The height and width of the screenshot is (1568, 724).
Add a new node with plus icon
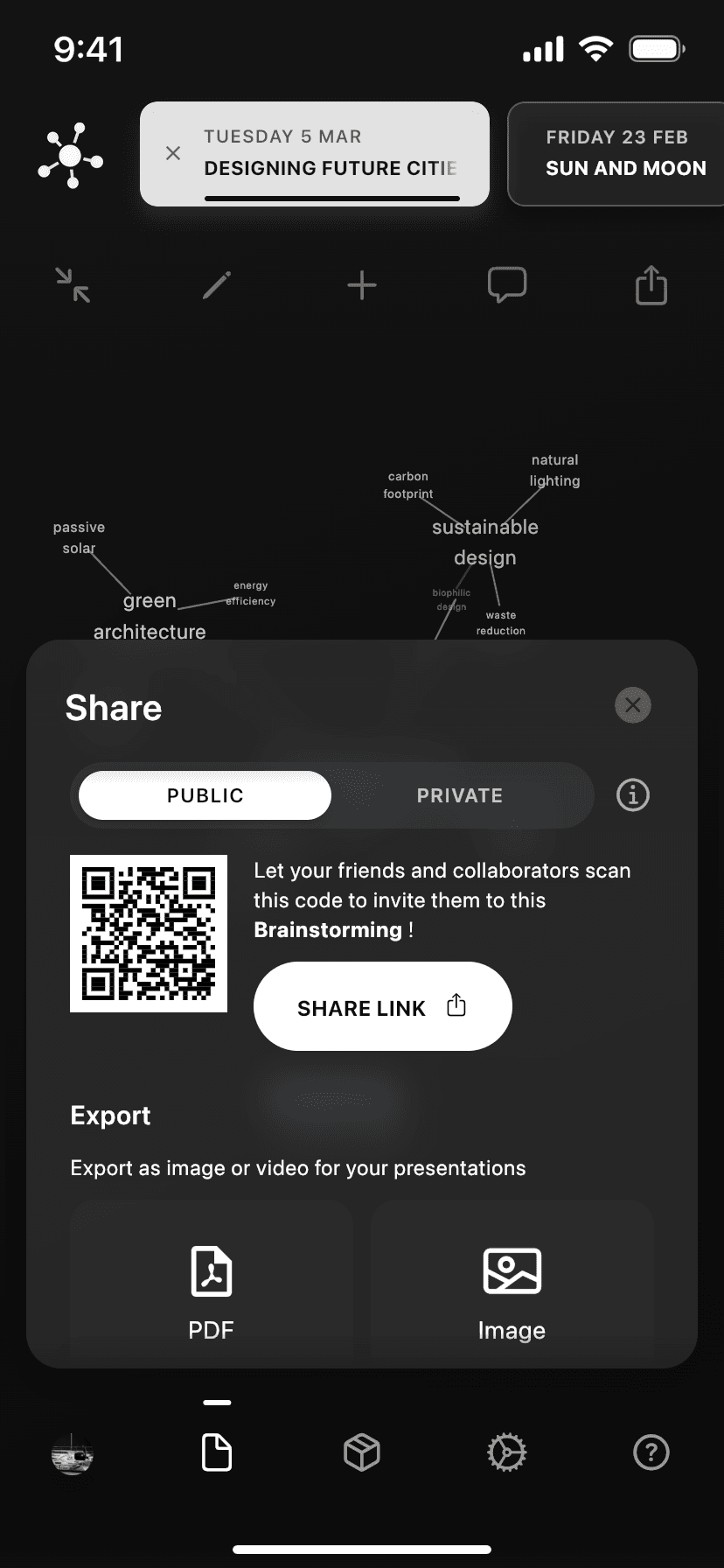click(x=362, y=285)
